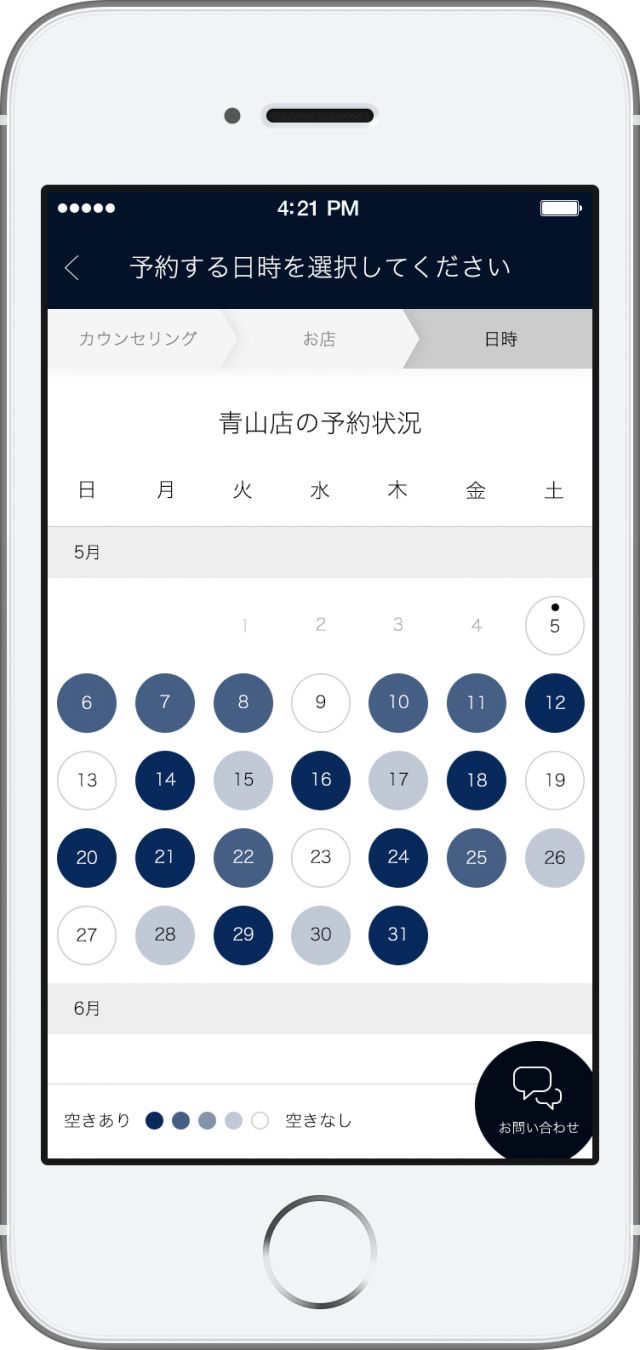Pick May 8 on the calendar
This screenshot has height=1350, width=640.
coord(243,702)
